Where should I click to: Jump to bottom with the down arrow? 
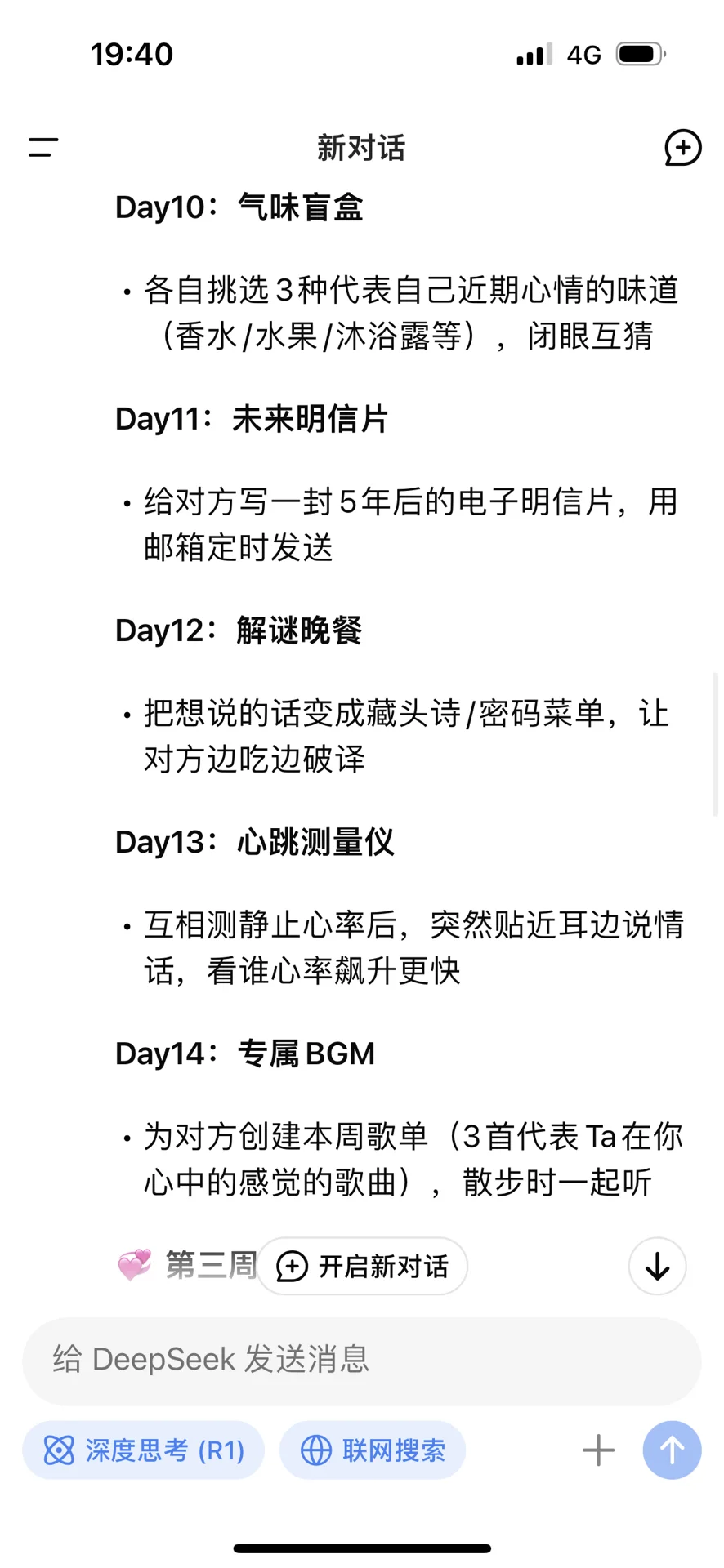point(657,1266)
